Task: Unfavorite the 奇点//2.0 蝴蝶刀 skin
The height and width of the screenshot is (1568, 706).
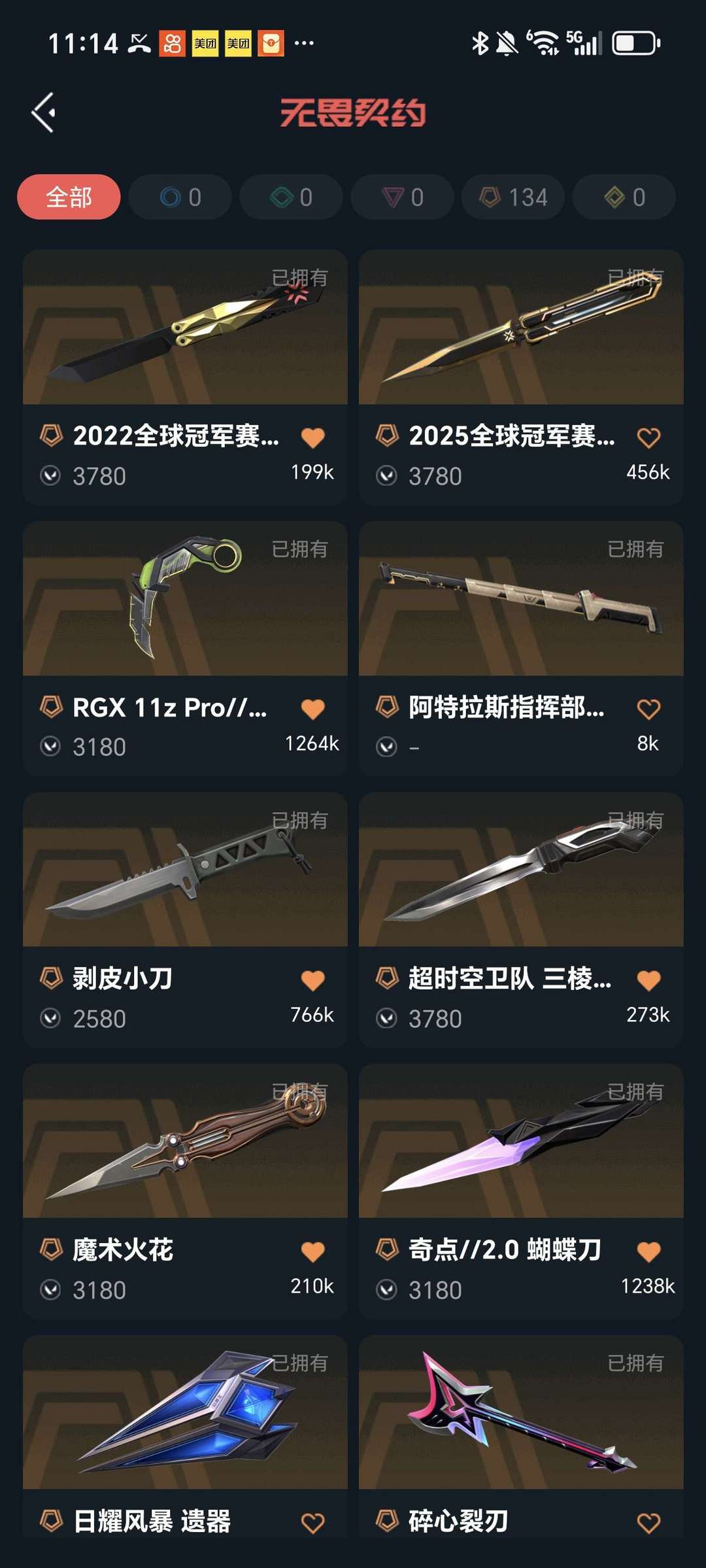Action: point(648,1252)
